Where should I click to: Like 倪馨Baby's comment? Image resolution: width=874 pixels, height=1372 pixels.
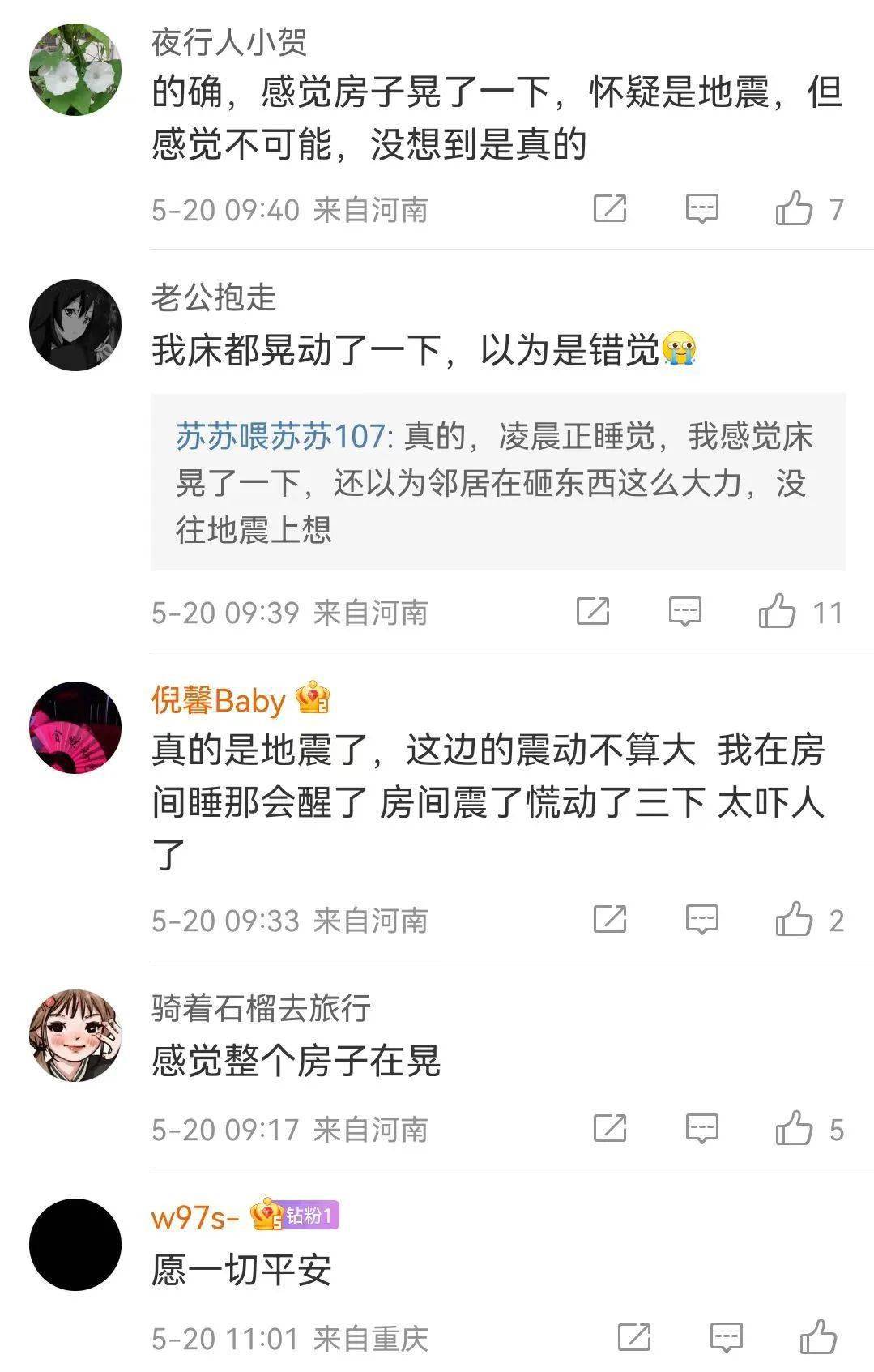(x=794, y=919)
